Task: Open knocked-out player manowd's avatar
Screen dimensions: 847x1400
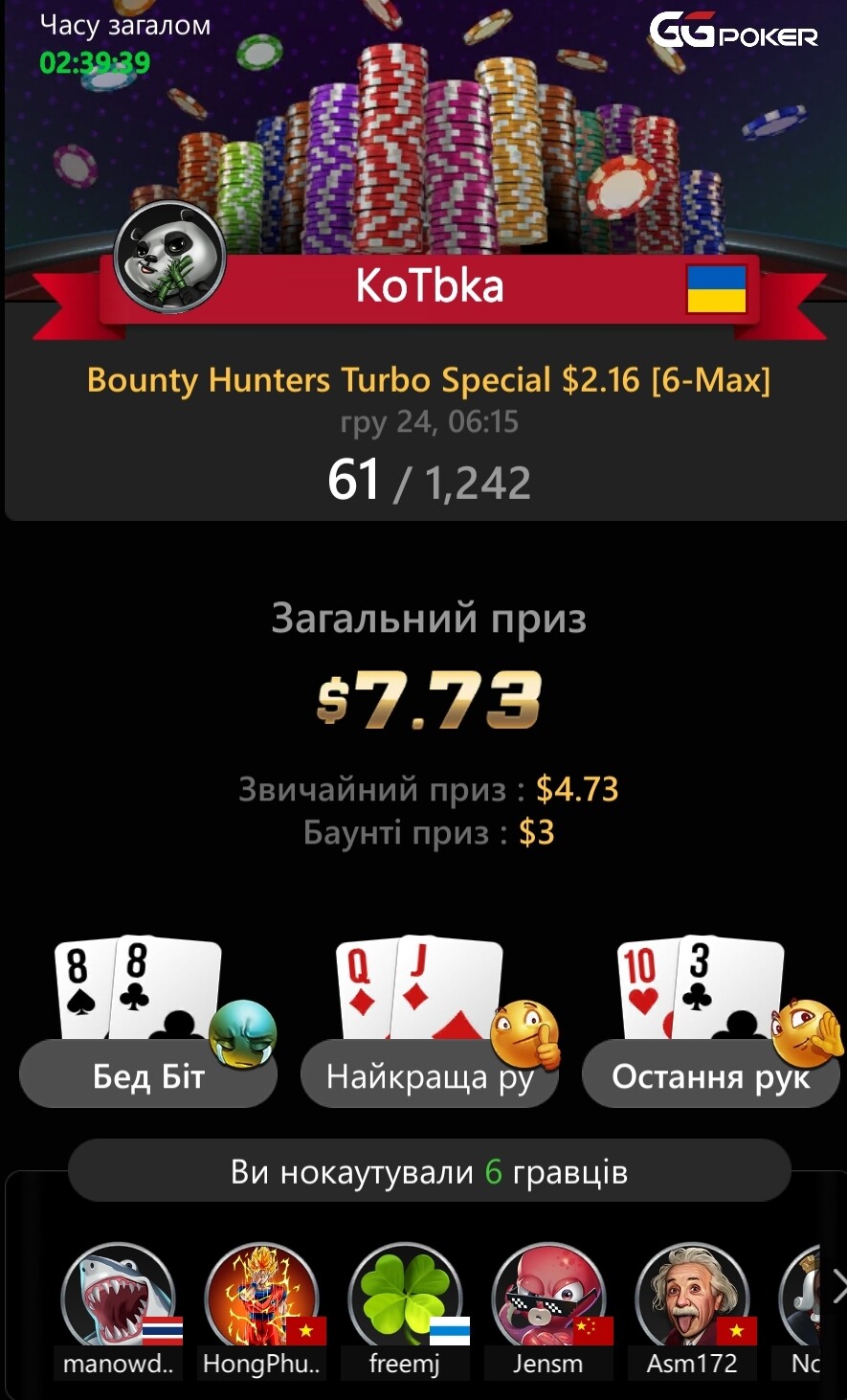Action: pos(119,1299)
